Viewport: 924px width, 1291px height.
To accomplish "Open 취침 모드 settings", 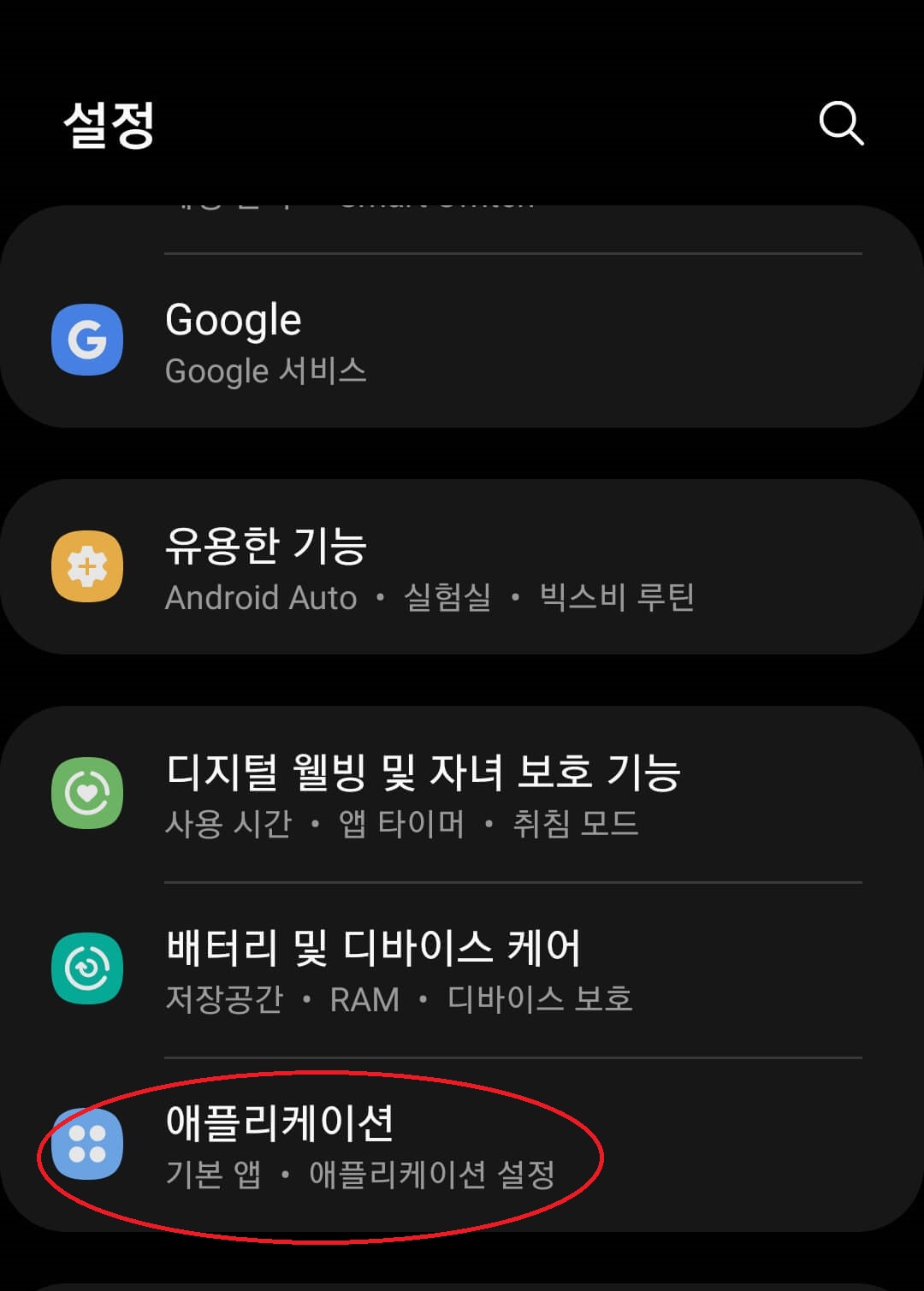I will point(575,825).
